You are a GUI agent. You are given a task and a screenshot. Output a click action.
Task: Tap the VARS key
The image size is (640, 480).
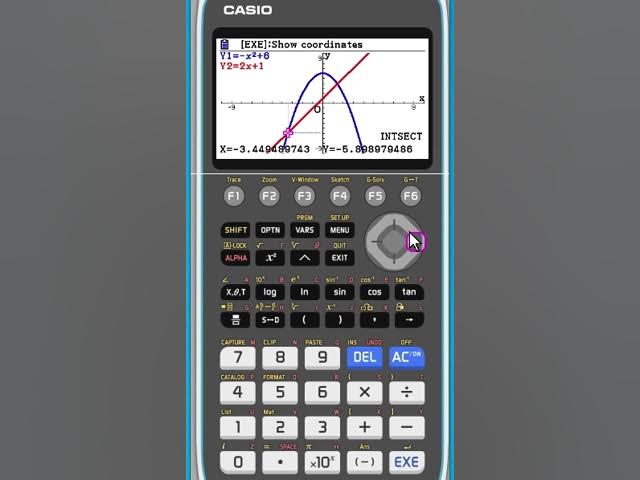(x=304, y=230)
